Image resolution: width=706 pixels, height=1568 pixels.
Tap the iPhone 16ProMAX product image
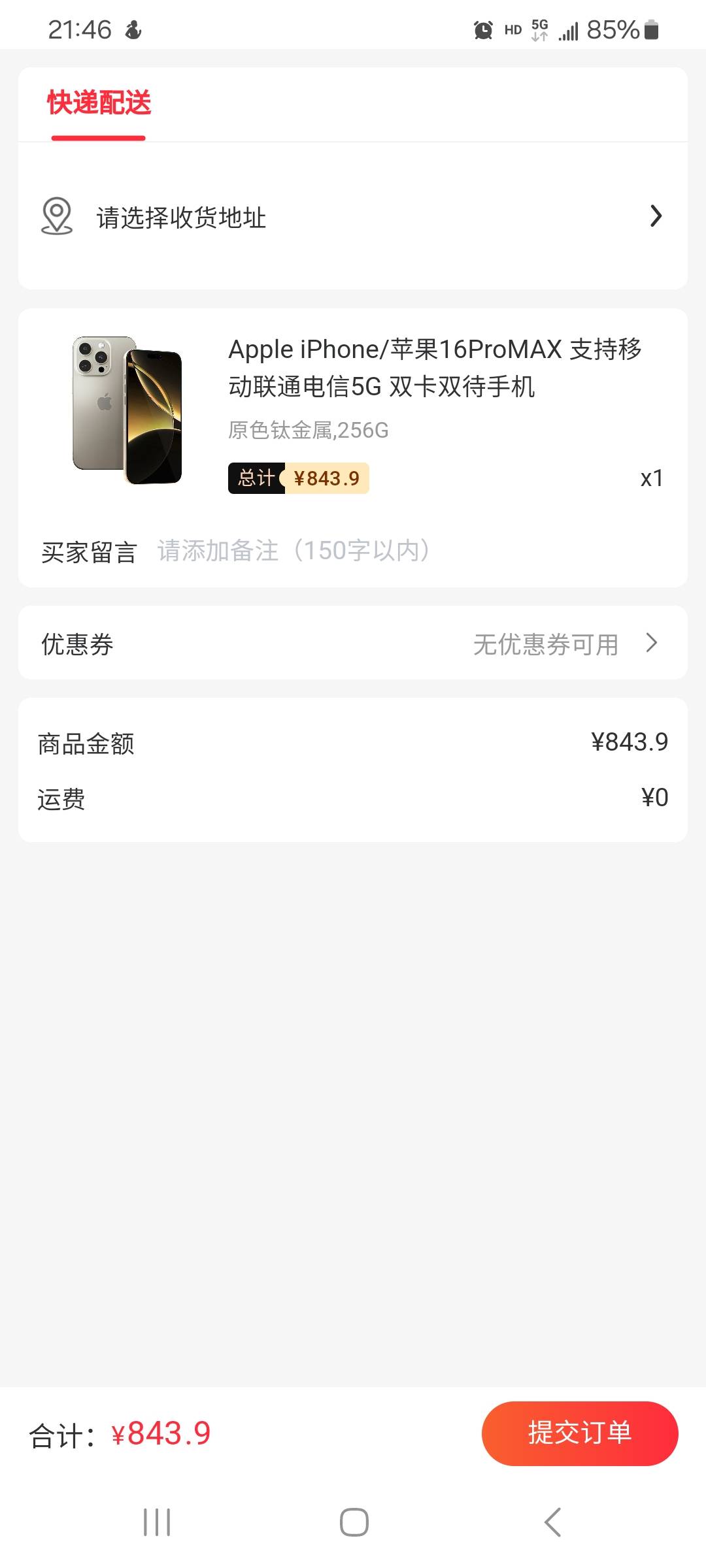(127, 410)
